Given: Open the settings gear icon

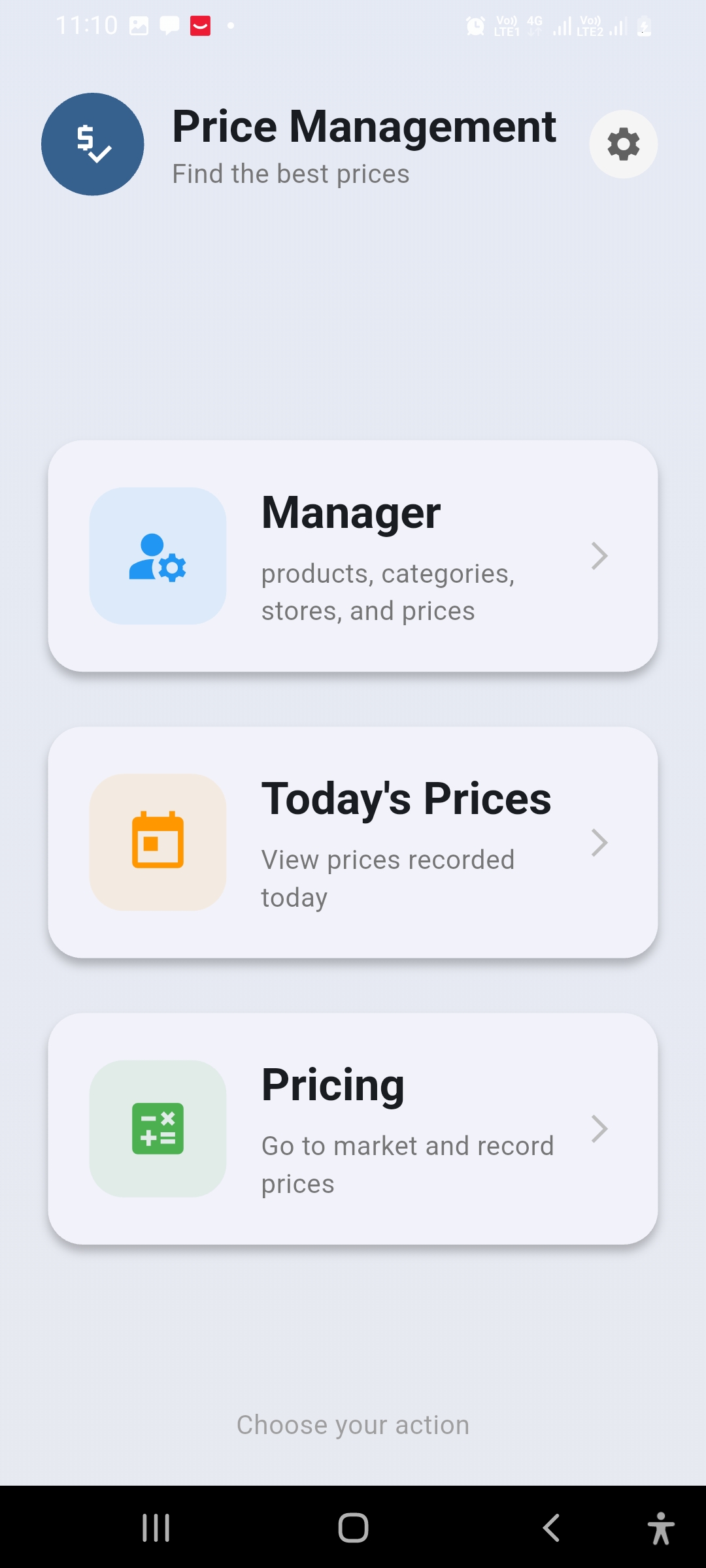Looking at the screenshot, I should tap(623, 144).
